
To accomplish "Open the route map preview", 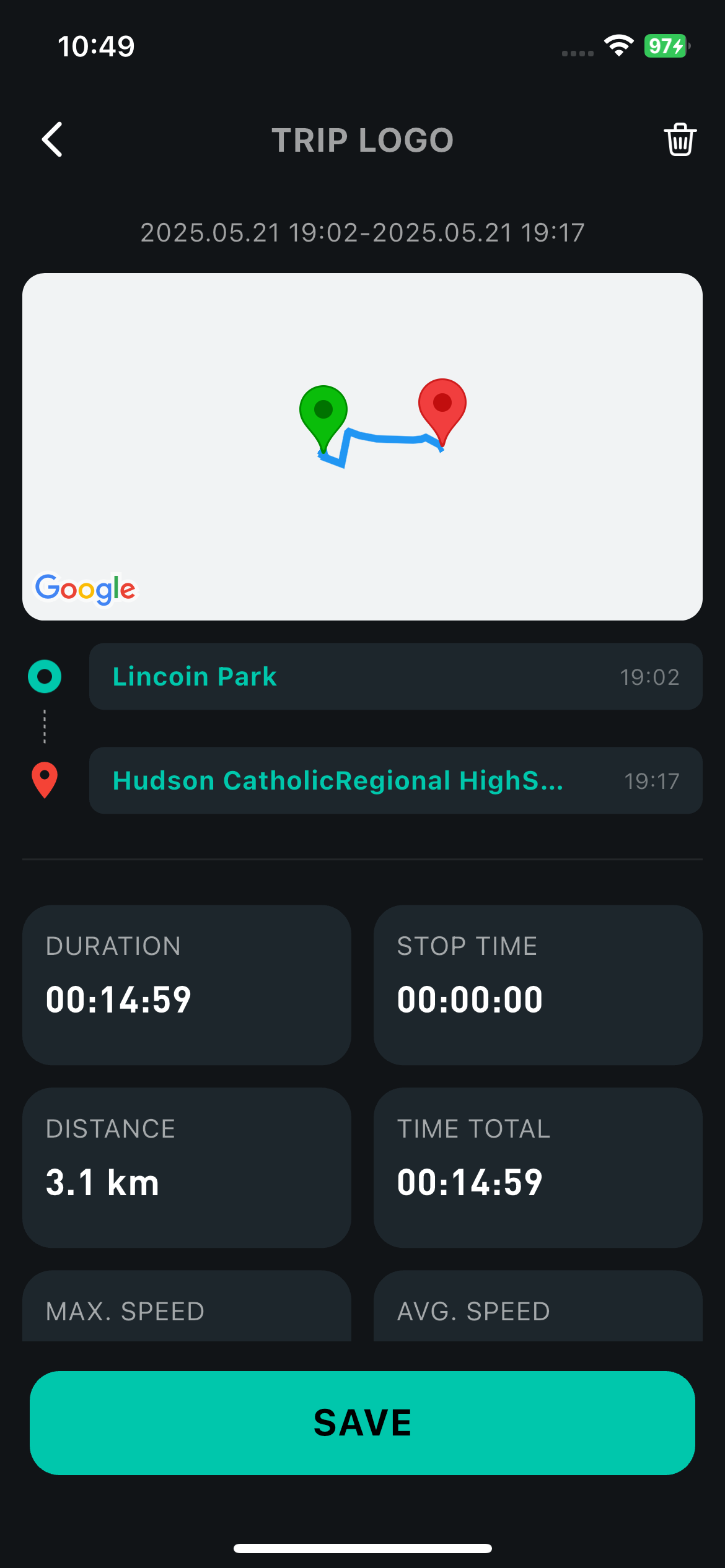I will click(362, 446).
